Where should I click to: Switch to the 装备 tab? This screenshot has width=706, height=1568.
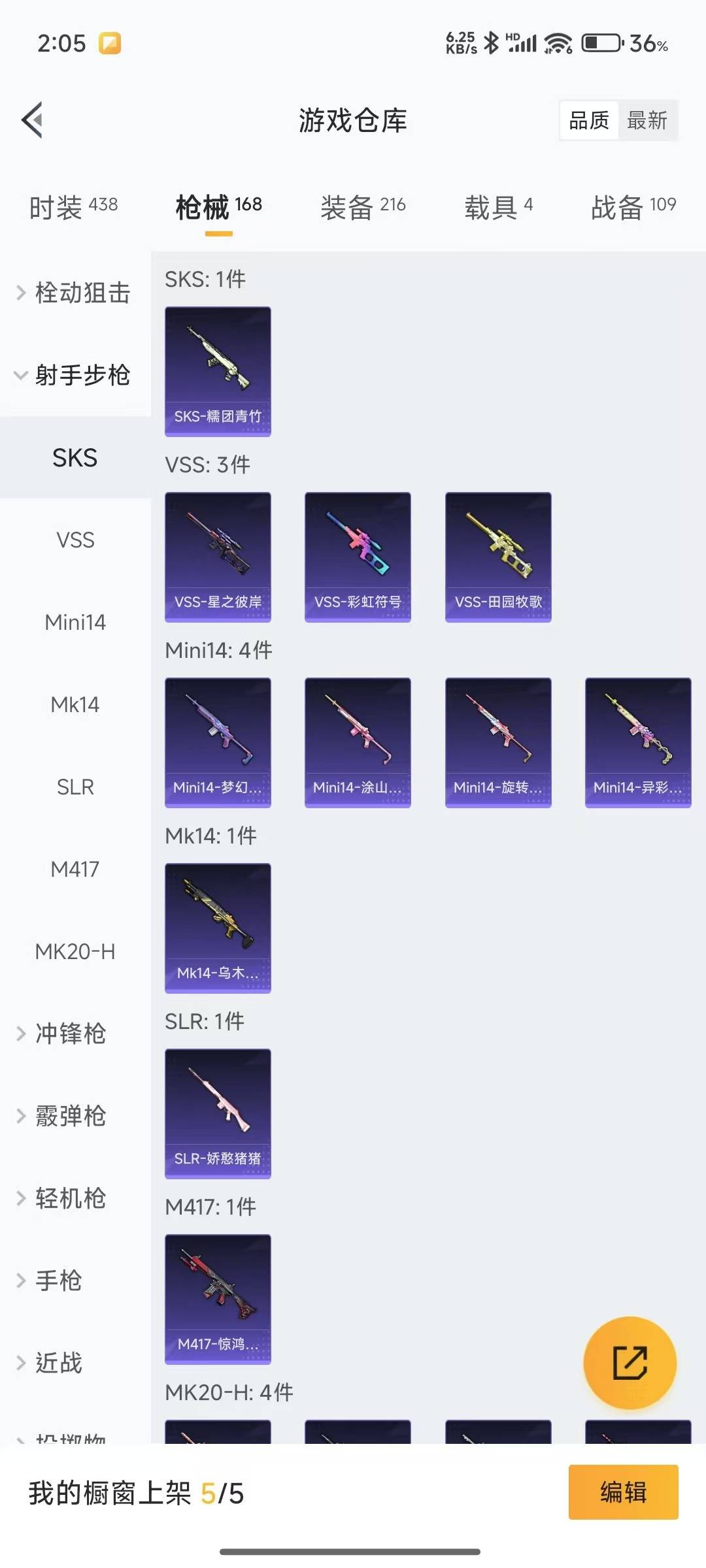click(x=363, y=207)
